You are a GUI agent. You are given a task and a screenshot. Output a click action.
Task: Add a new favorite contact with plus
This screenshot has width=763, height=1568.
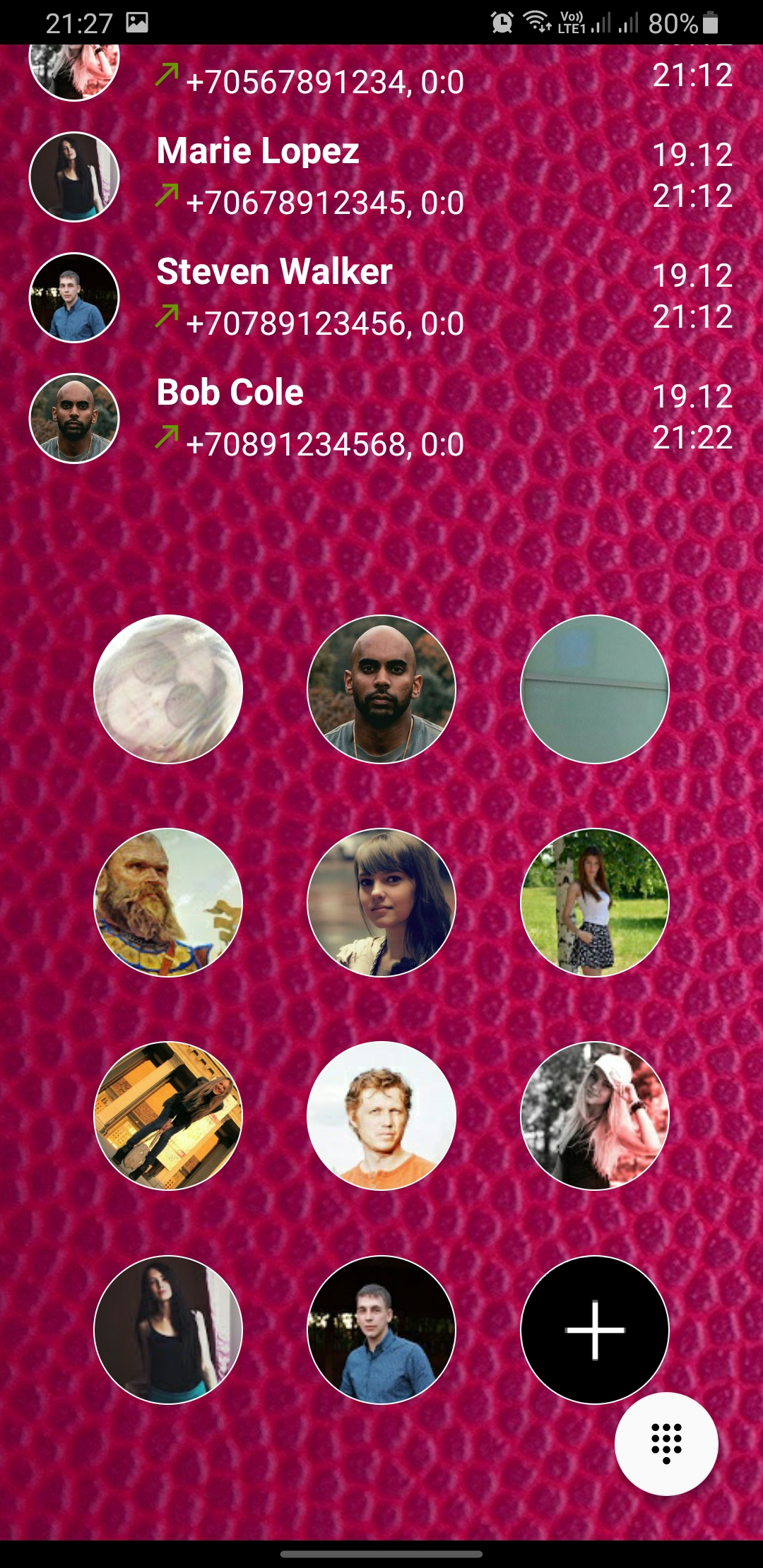[x=594, y=1329]
